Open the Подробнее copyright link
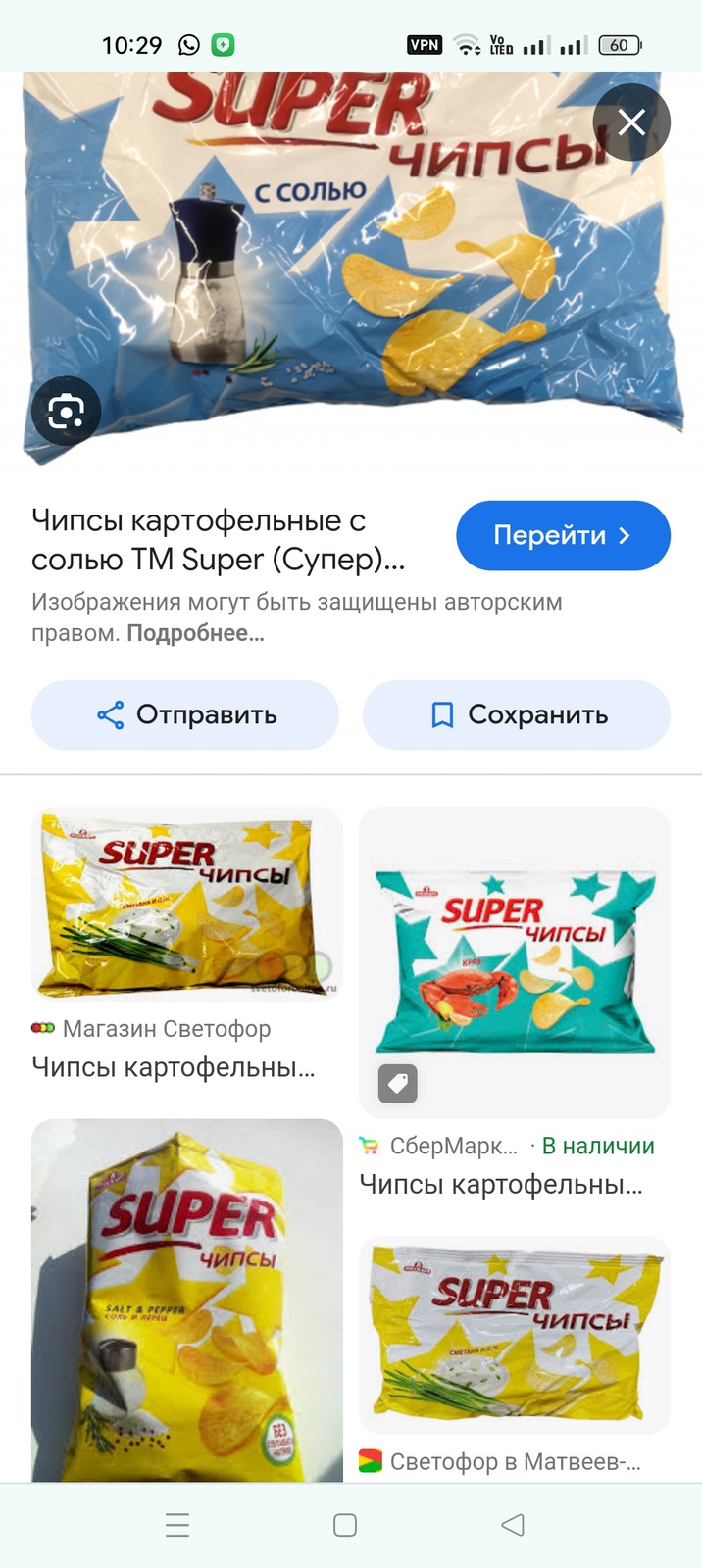 (196, 633)
